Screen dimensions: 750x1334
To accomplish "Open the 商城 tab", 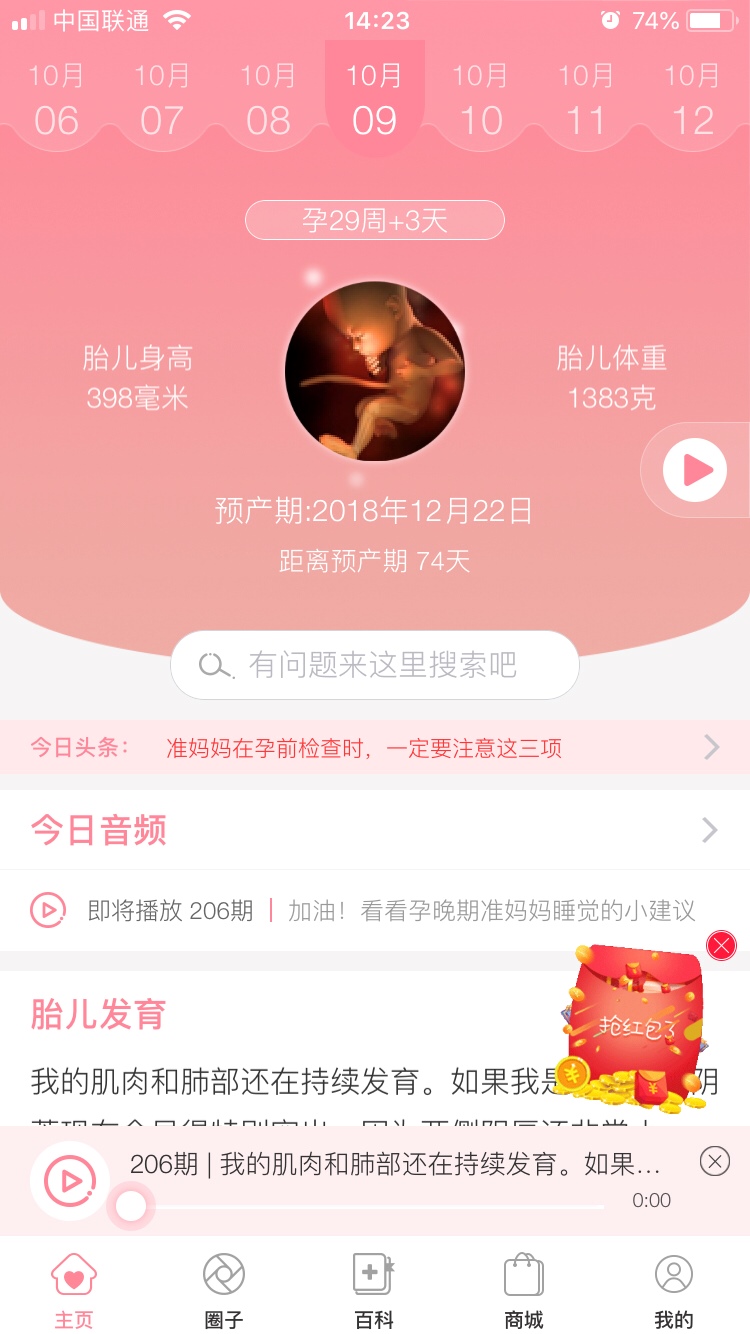I will [x=524, y=1290].
